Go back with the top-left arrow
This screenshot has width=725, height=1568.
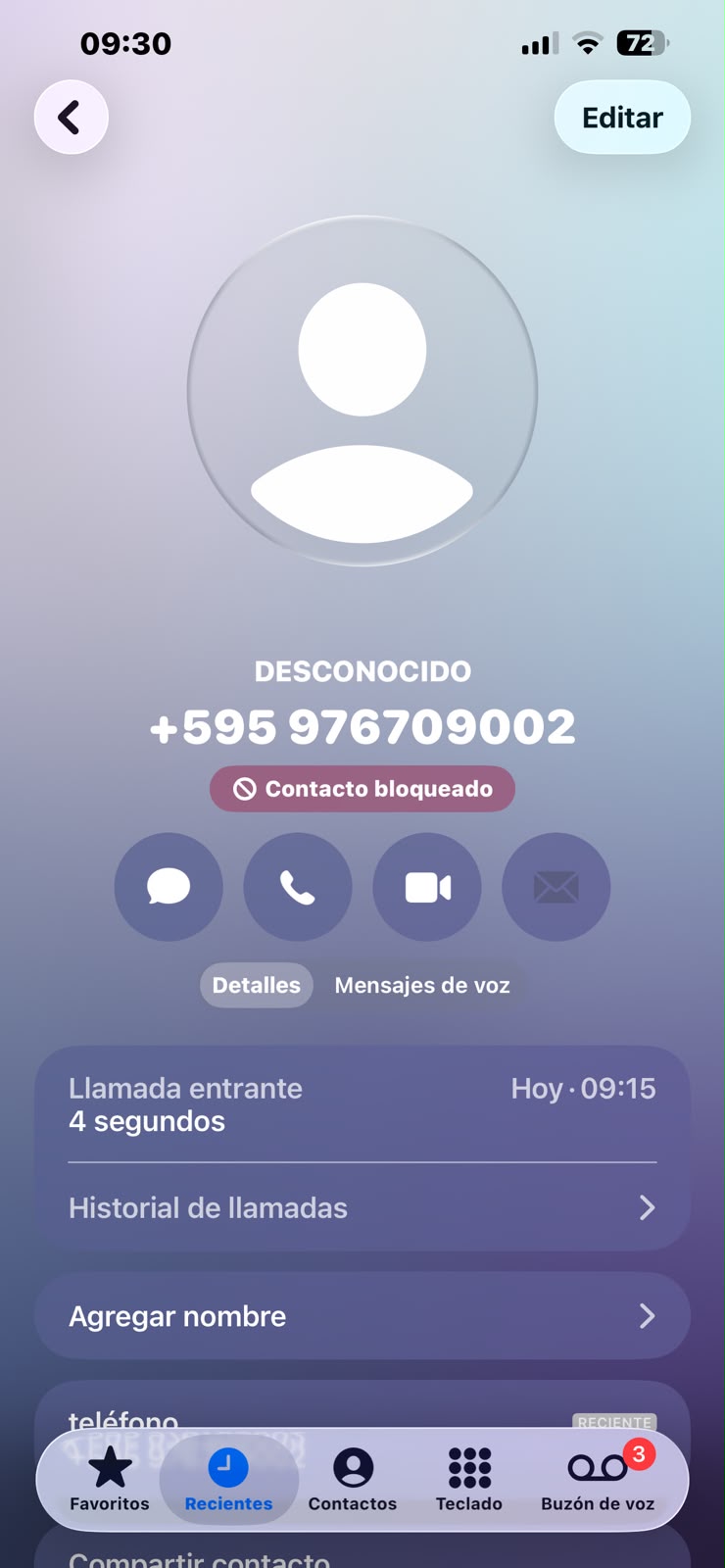pyautogui.click(x=71, y=118)
